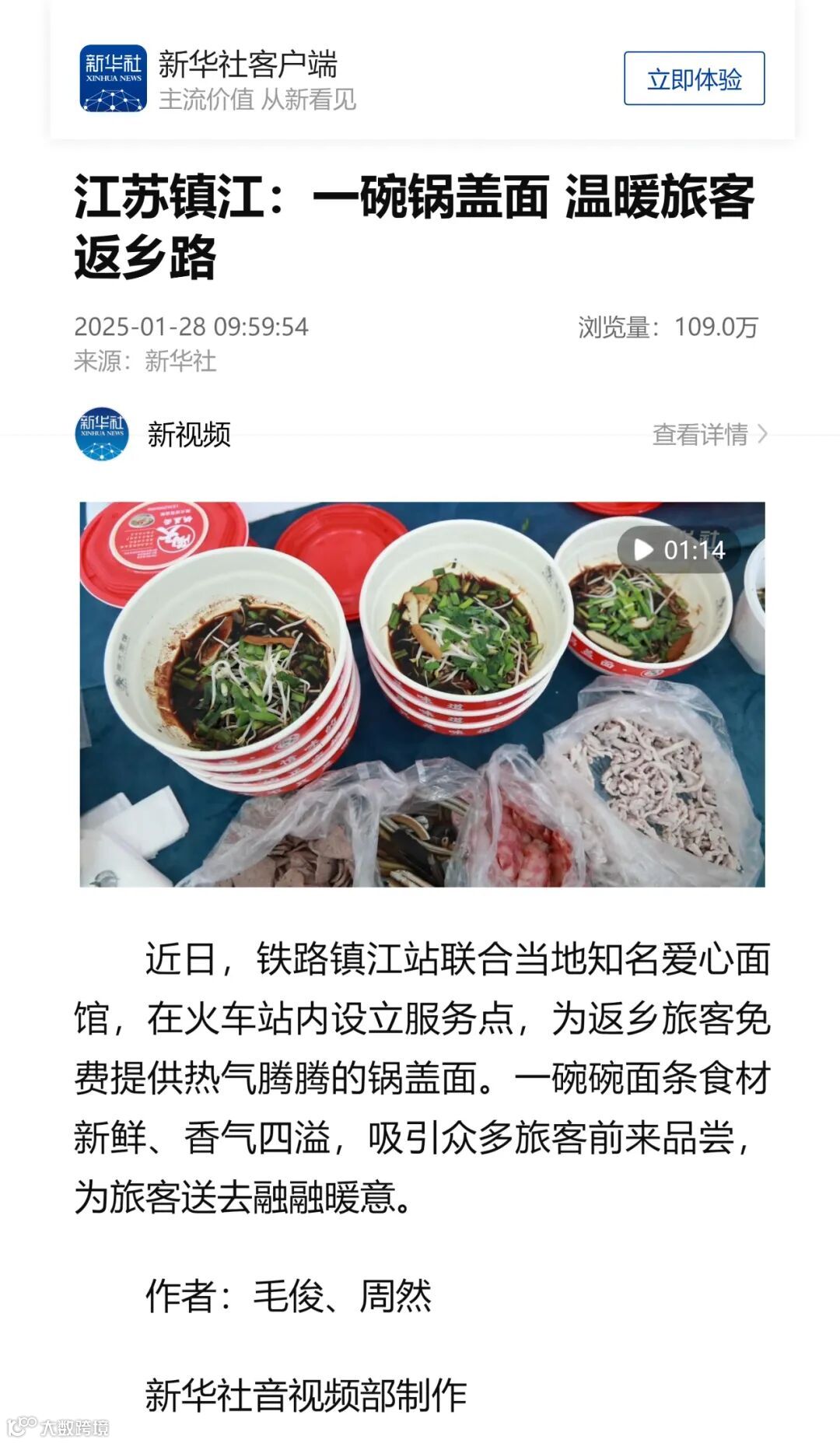Play the 锅盖面 video
The width and height of the screenshot is (840, 1443).
(x=422, y=694)
